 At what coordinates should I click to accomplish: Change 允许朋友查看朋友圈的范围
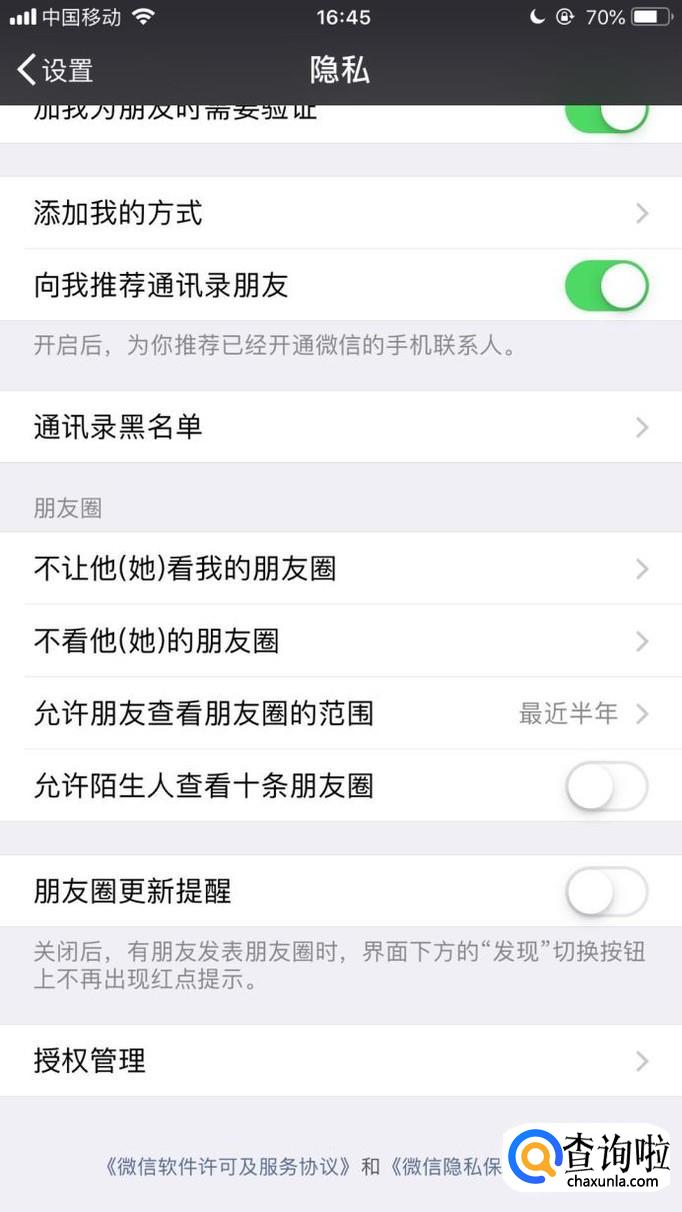(x=340, y=713)
